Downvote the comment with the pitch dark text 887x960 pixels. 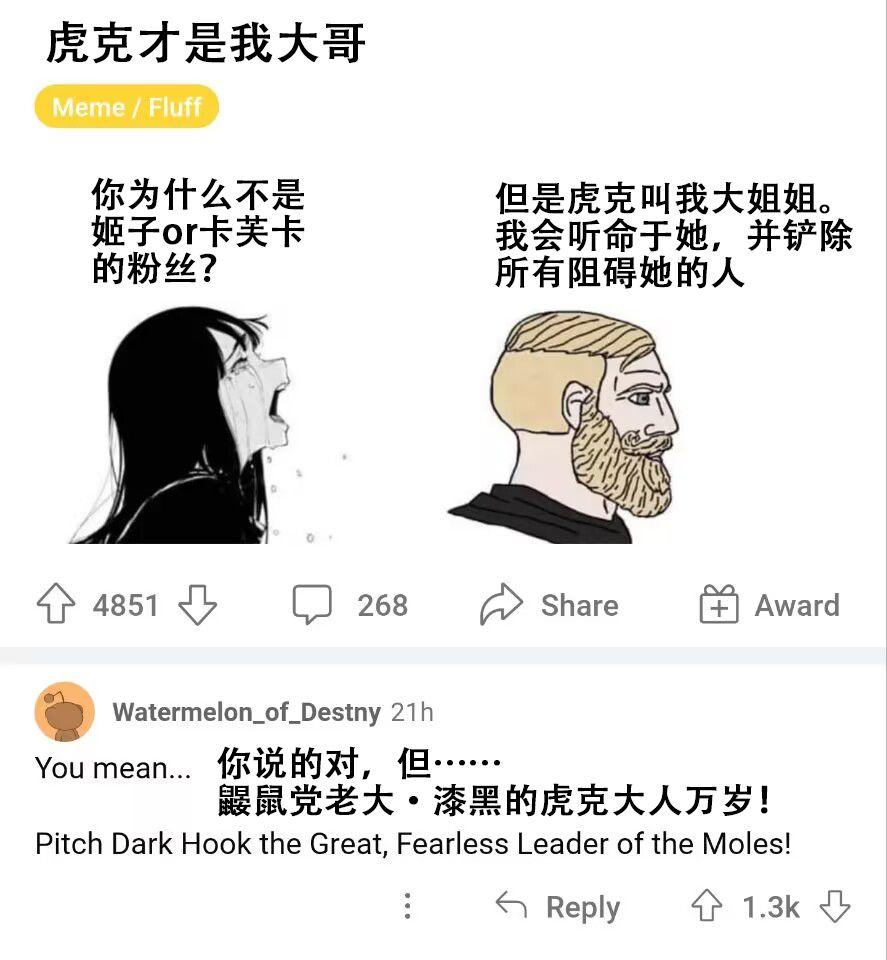click(833, 908)
